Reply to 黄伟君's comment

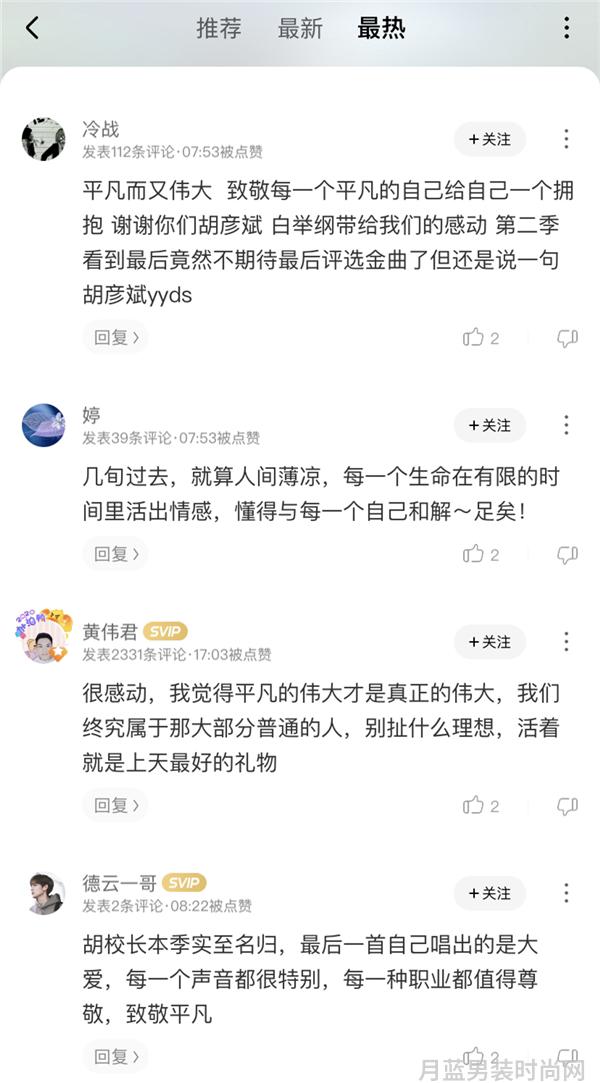(115, 805)
